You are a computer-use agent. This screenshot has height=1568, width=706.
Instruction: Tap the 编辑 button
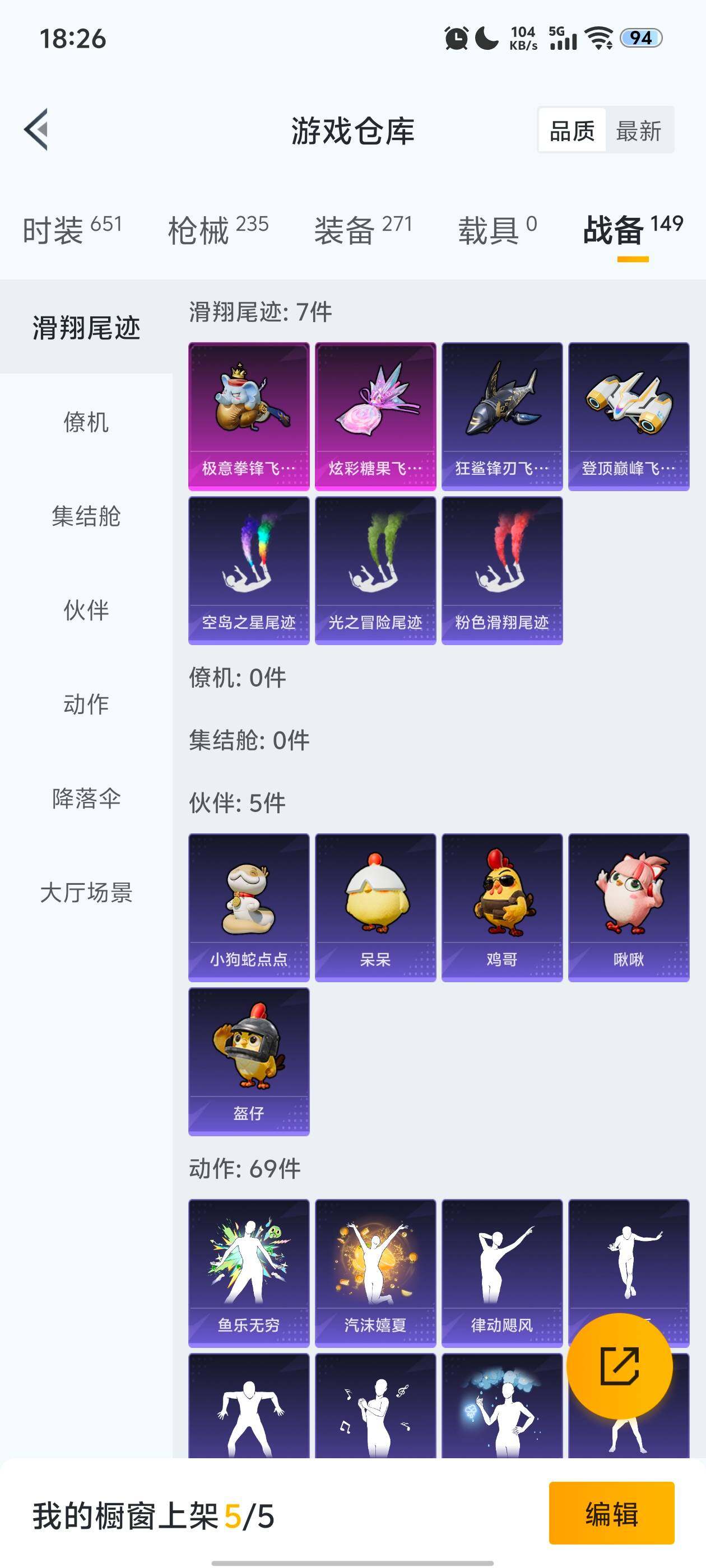click(611, 1513)
